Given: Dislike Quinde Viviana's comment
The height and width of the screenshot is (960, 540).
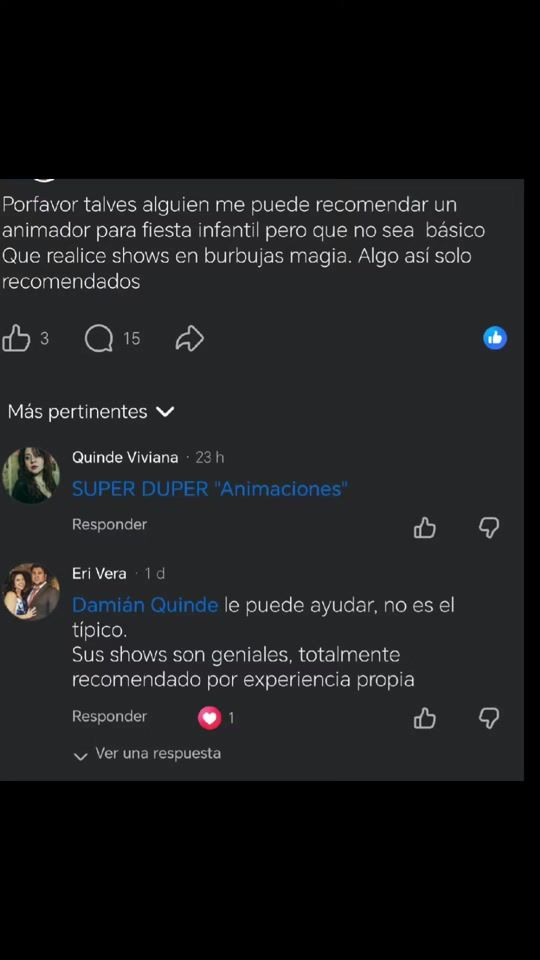Looking at the screenshot, I should (489, 527).
